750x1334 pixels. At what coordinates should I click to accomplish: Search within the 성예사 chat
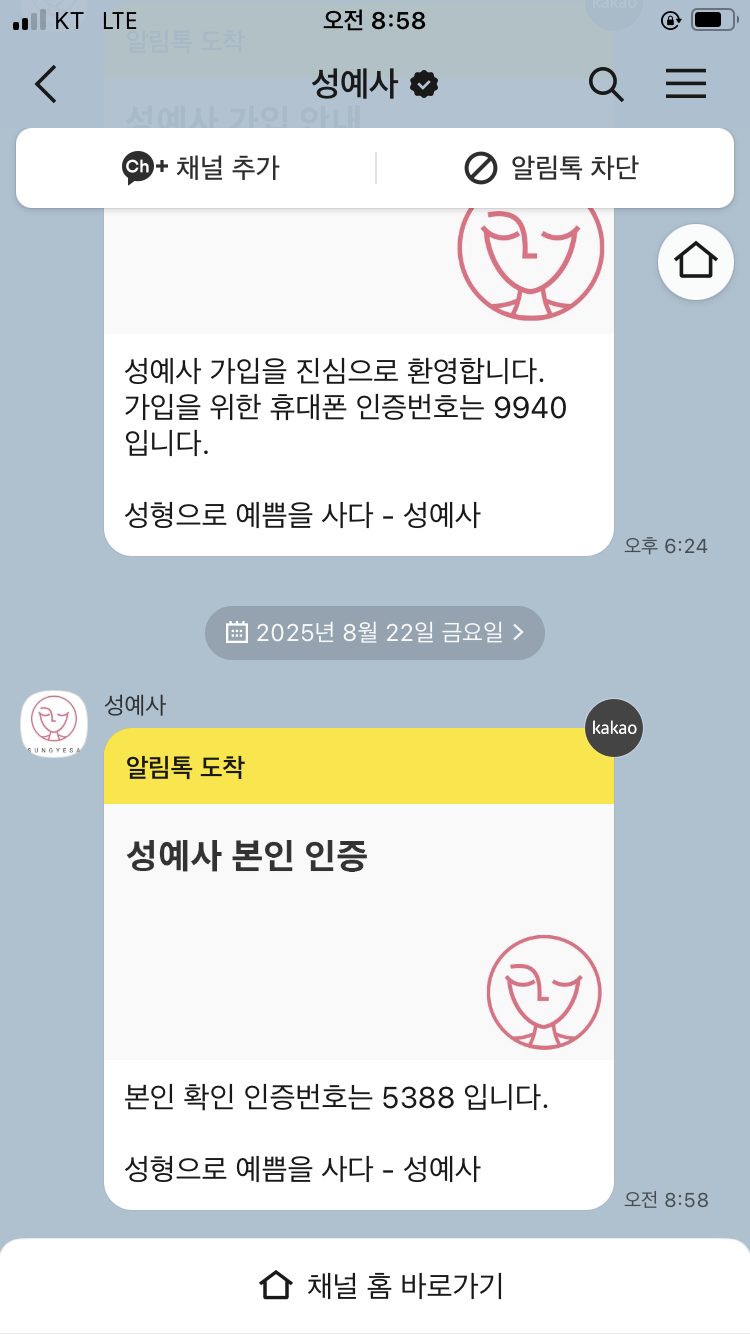coord(605,85)
